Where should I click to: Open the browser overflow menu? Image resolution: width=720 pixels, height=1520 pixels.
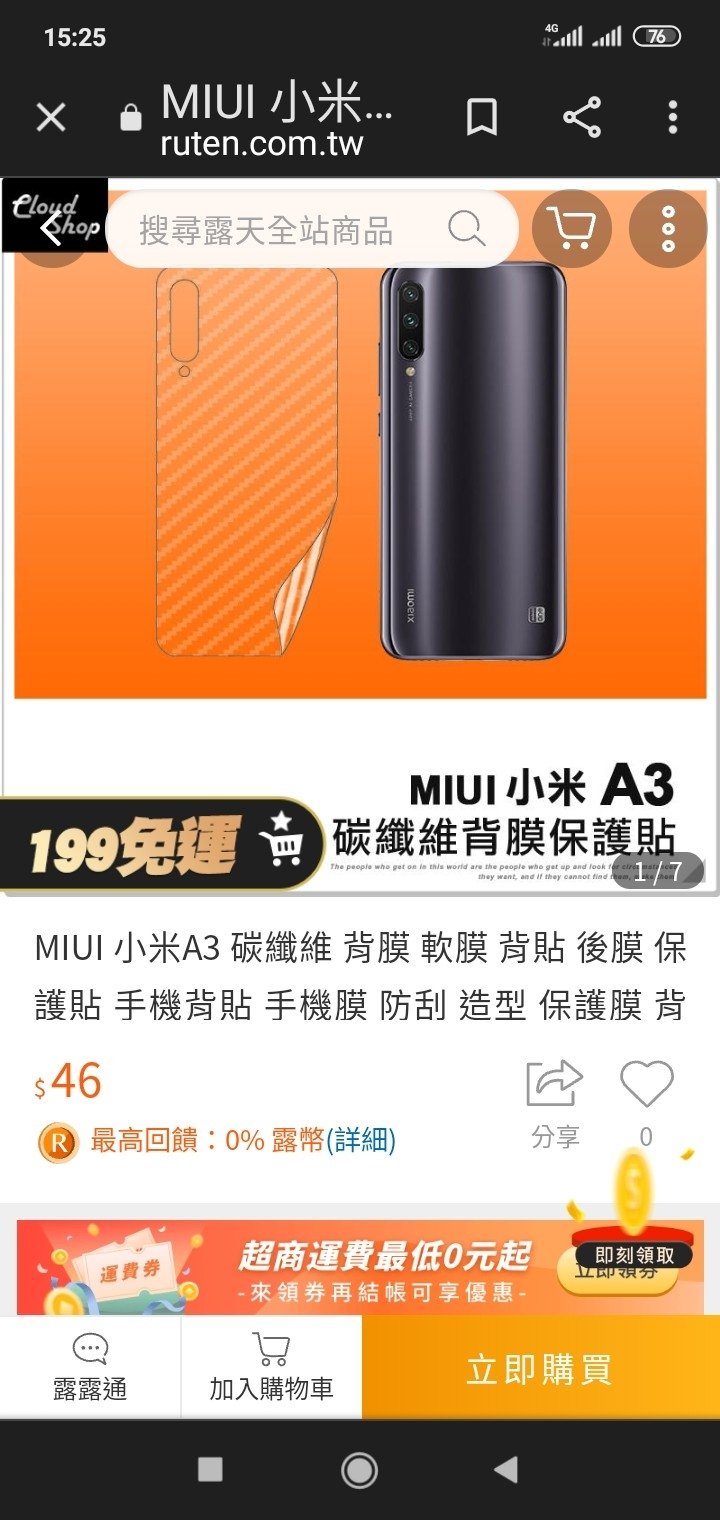673,118
